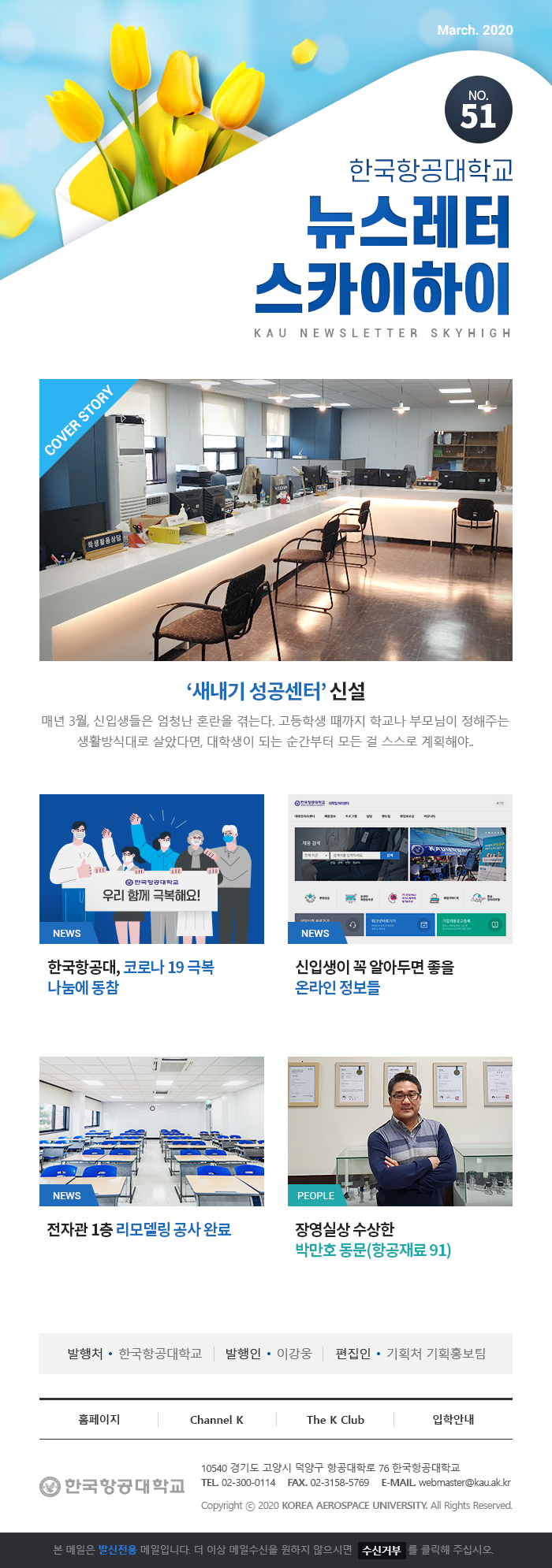Tap the 수신거부 unsubscribe button
Image resolution: width=552 pixels, height=1568 pixels.
[x=382, y=1550]
